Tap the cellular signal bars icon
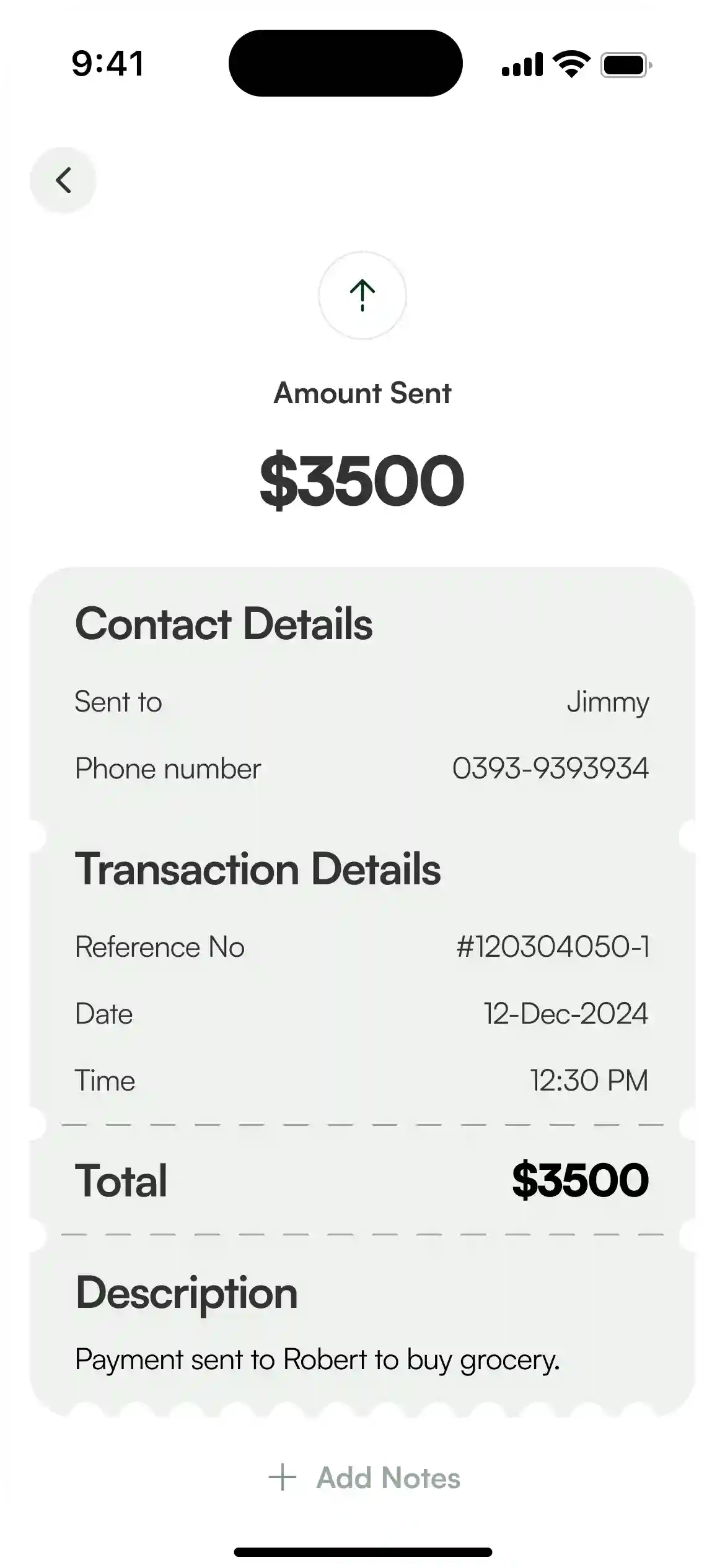The height and width of the screenshot is (1568, 725). 521,65
